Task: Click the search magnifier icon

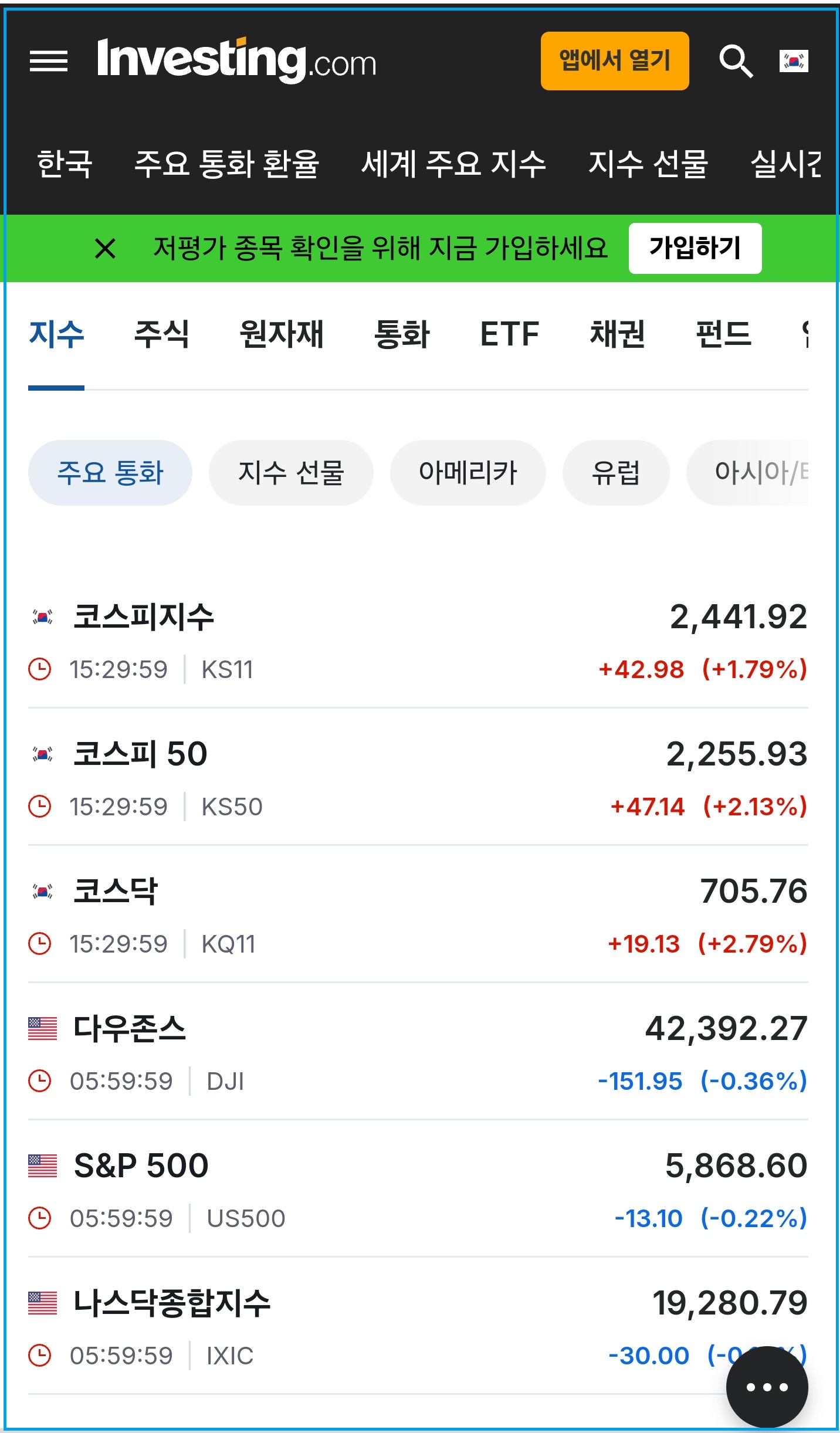Action: point(737,60)
